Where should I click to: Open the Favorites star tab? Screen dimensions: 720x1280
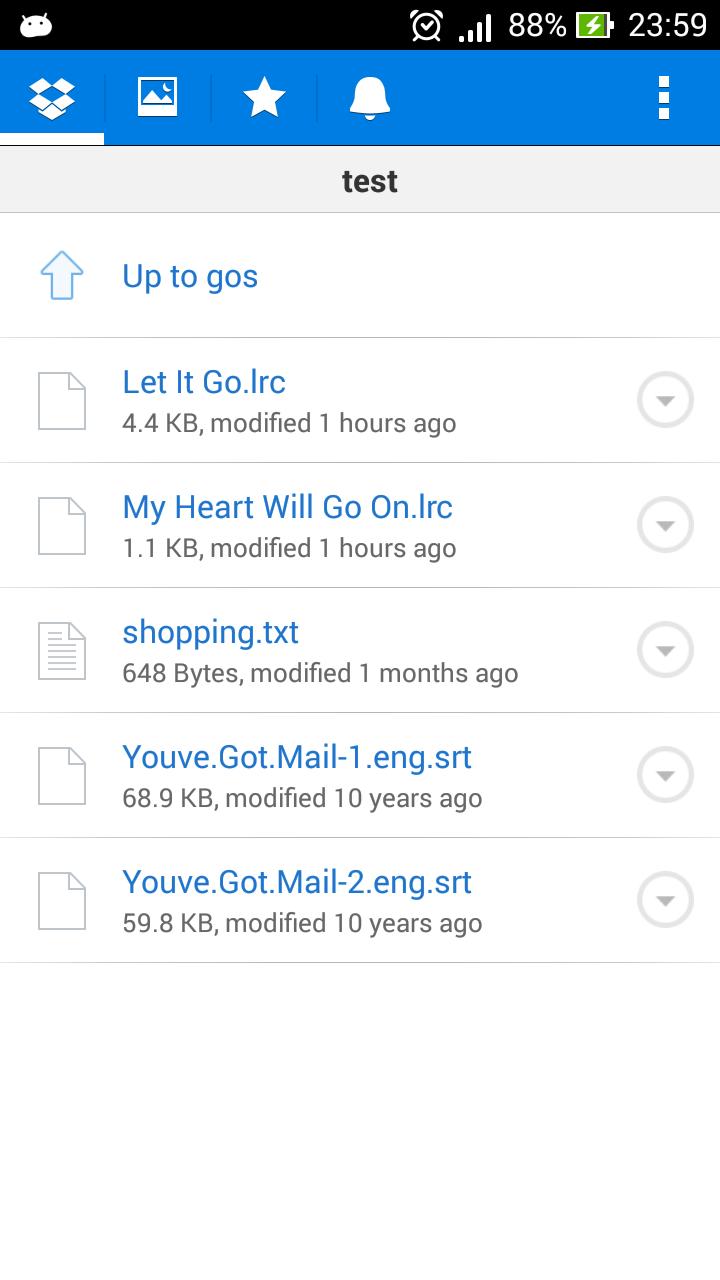pos(264,98)
